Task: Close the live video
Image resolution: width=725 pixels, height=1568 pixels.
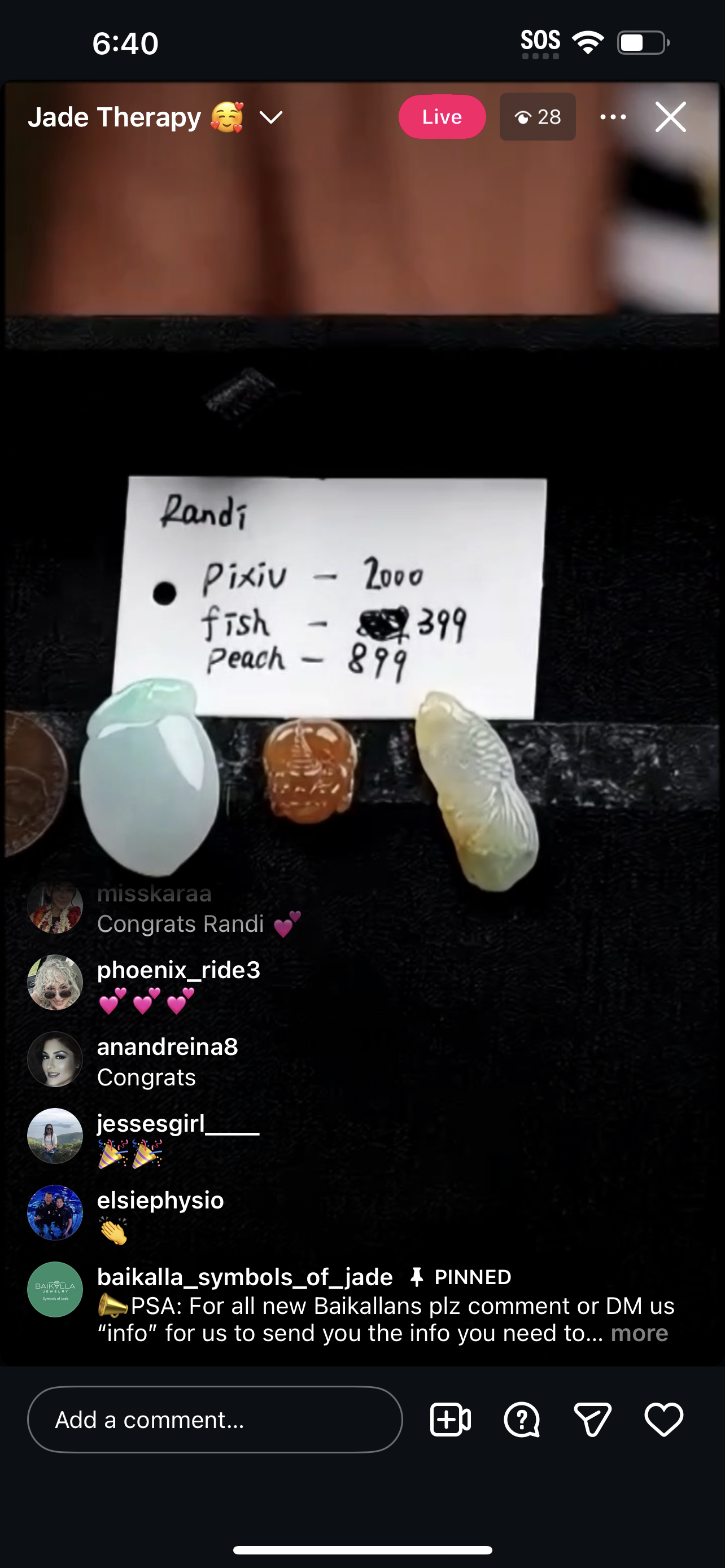Action: click(670, 117)
